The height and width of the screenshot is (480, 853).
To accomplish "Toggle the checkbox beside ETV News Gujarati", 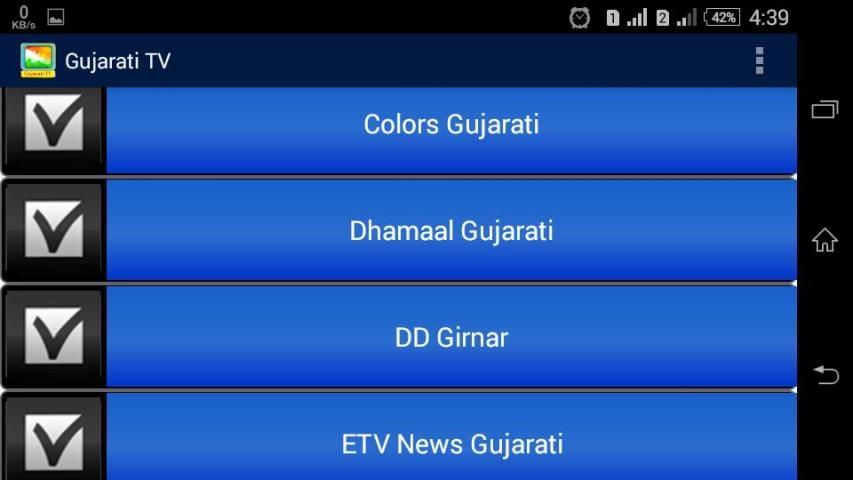I will tap(54, 440).
